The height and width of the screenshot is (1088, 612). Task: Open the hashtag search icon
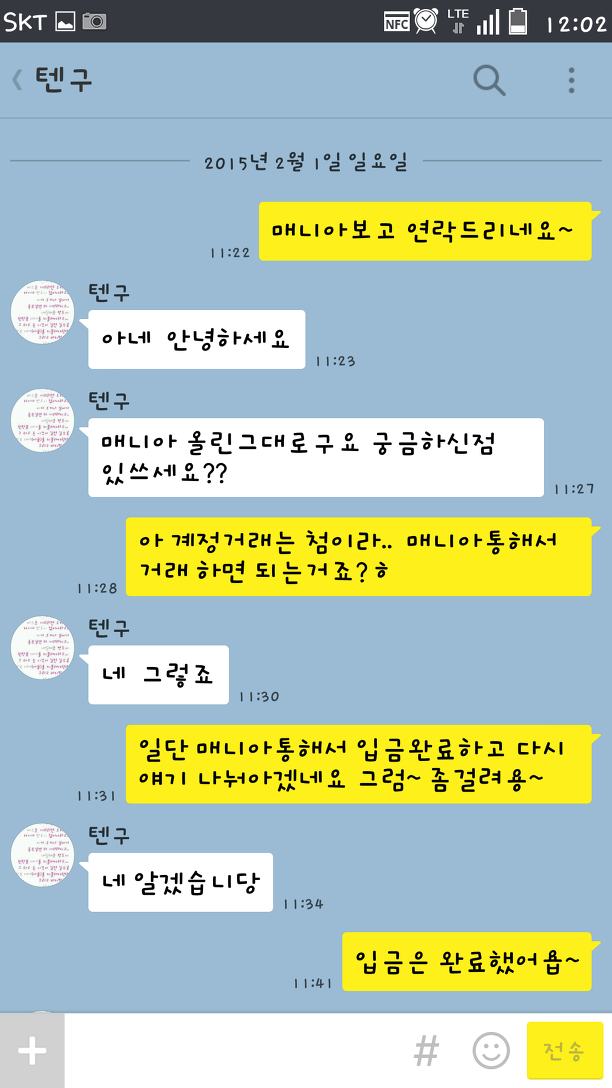427,1050
